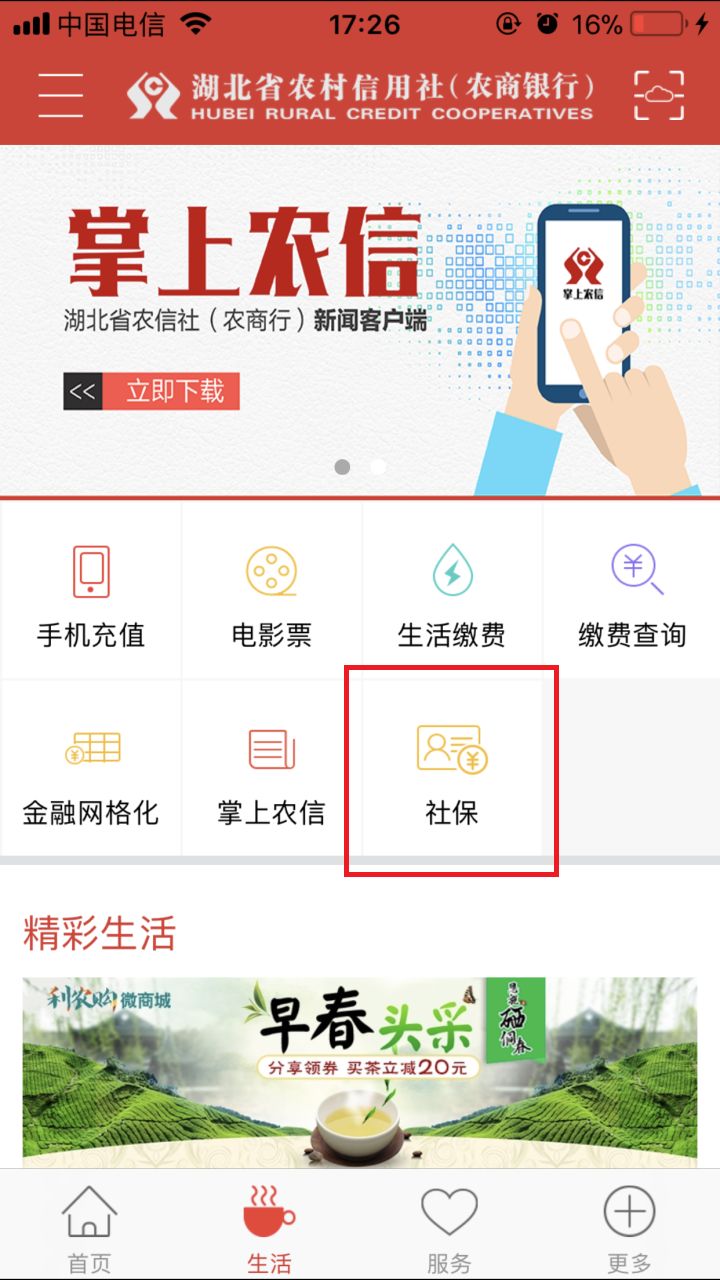Open 缴费查询 payment inquiry
This screenshot has height=1280, width=720.
632,590
